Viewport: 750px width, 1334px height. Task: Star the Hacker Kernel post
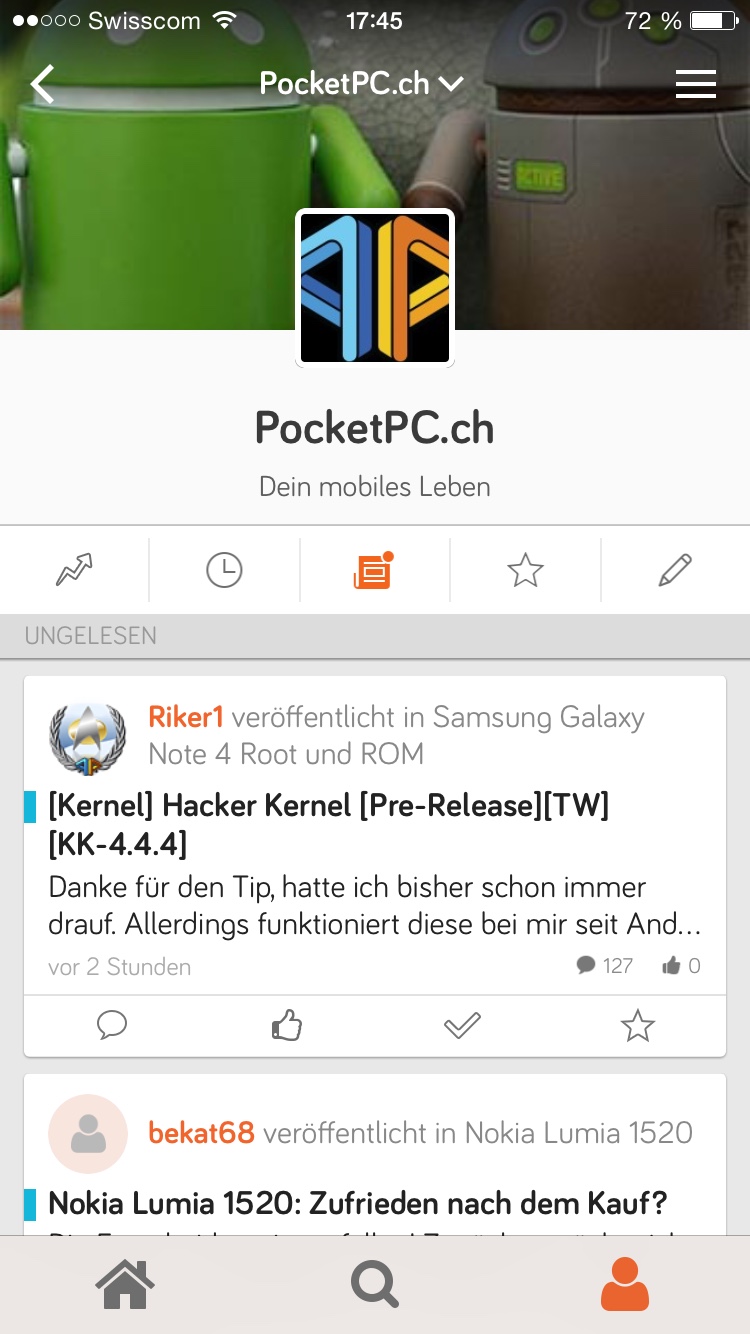[x=637, y=1026]
